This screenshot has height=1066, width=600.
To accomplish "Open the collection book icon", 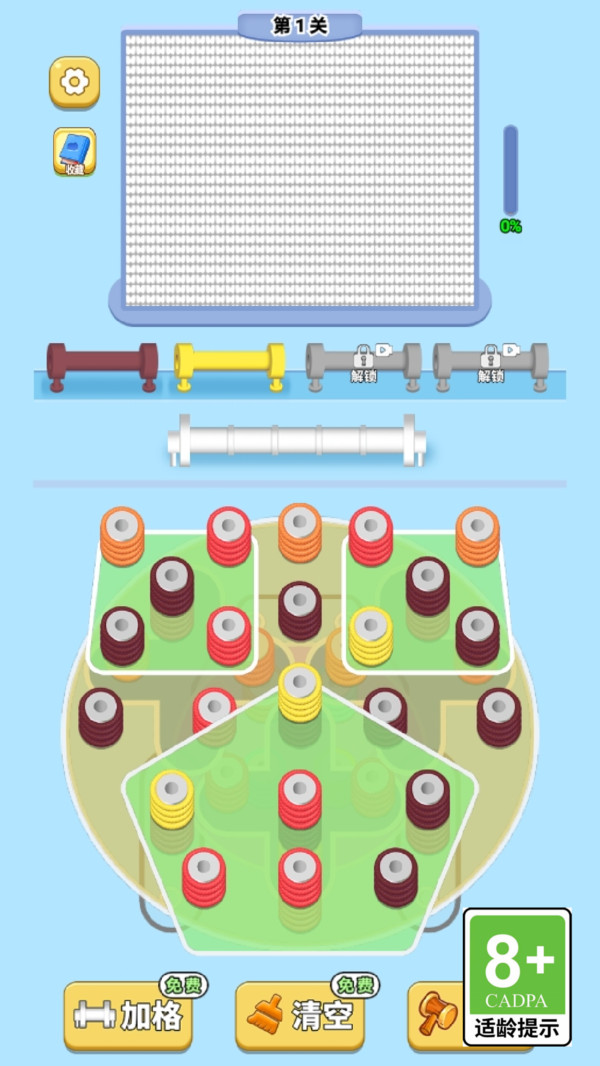I will click(75, 153).
